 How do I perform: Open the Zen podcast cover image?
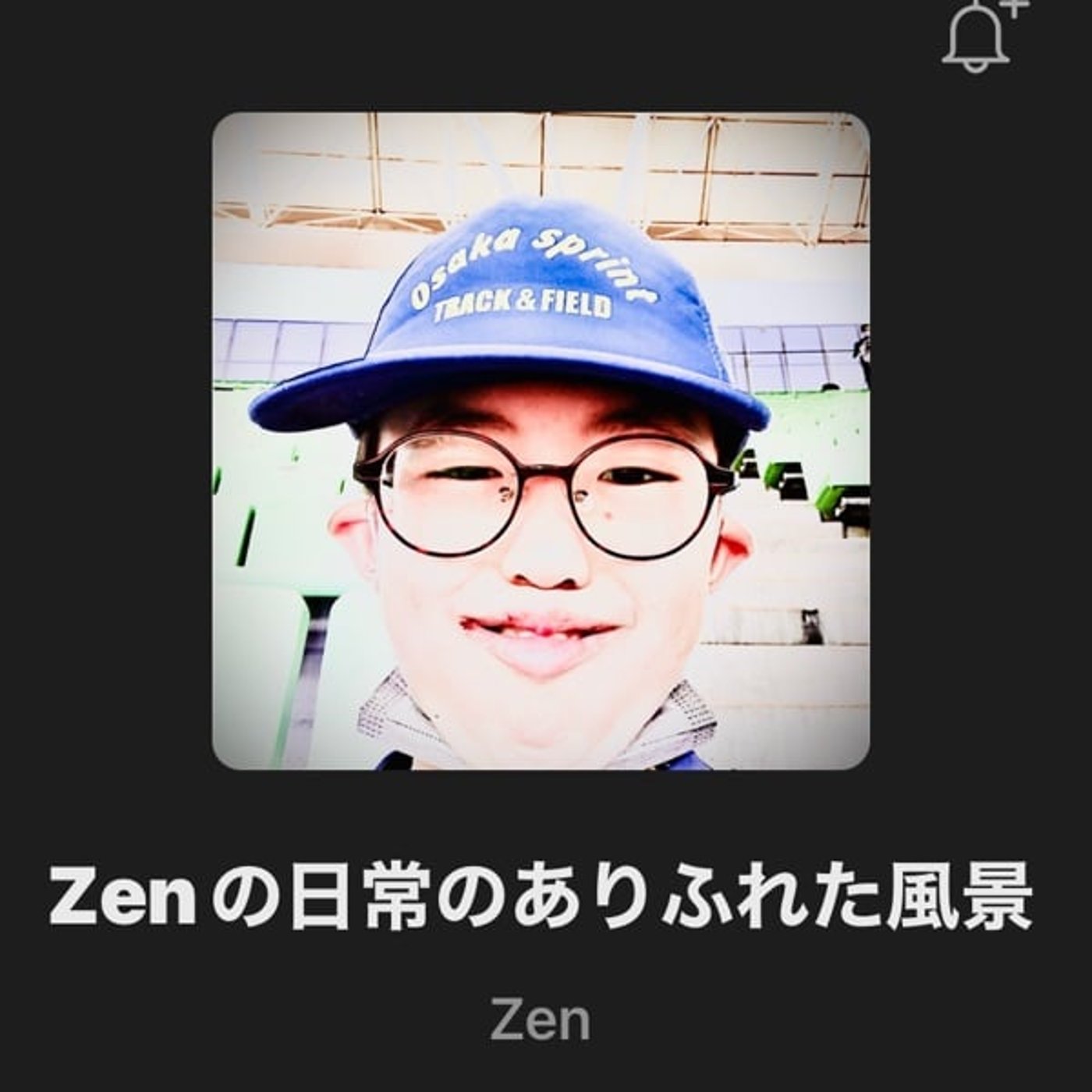(541, 441)
